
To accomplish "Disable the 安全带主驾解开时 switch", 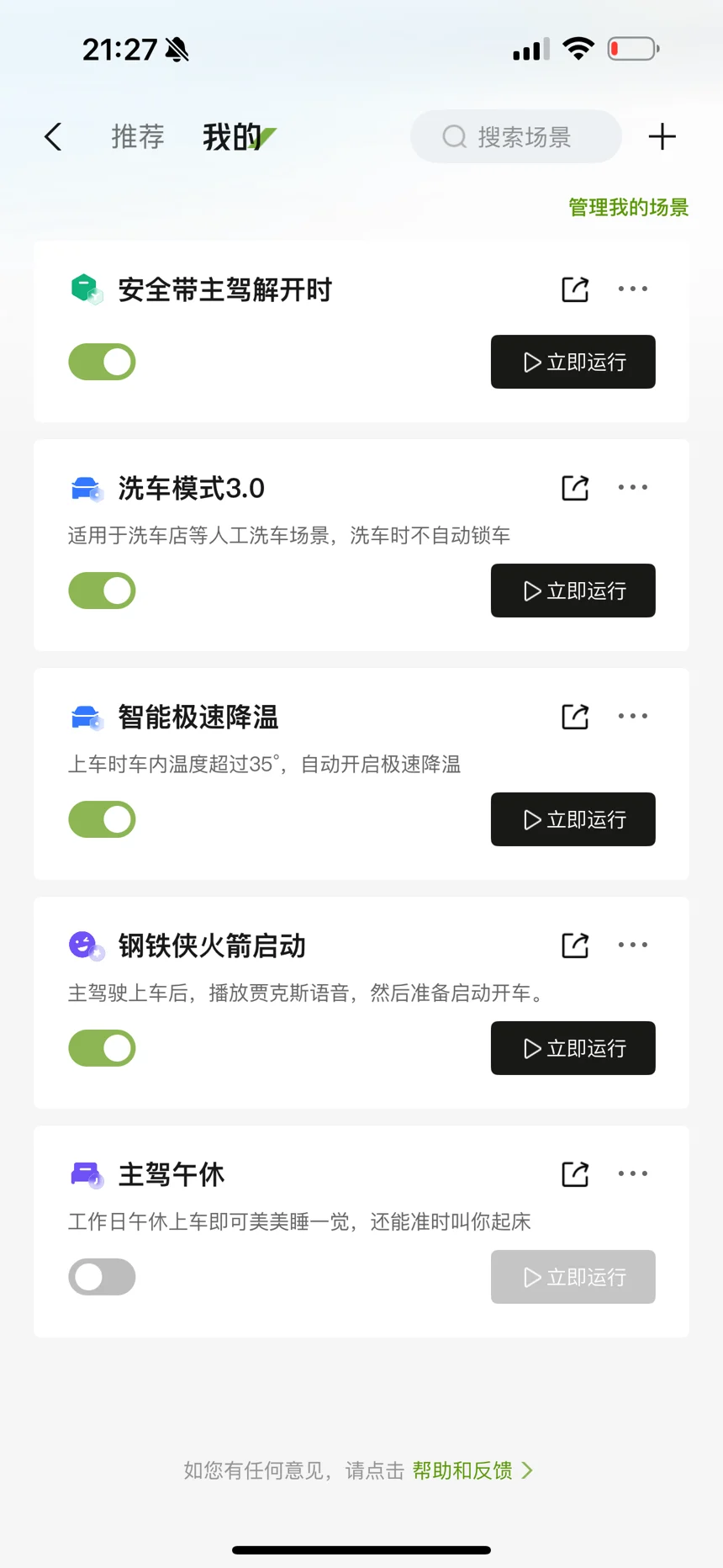I will click(102, 362).
